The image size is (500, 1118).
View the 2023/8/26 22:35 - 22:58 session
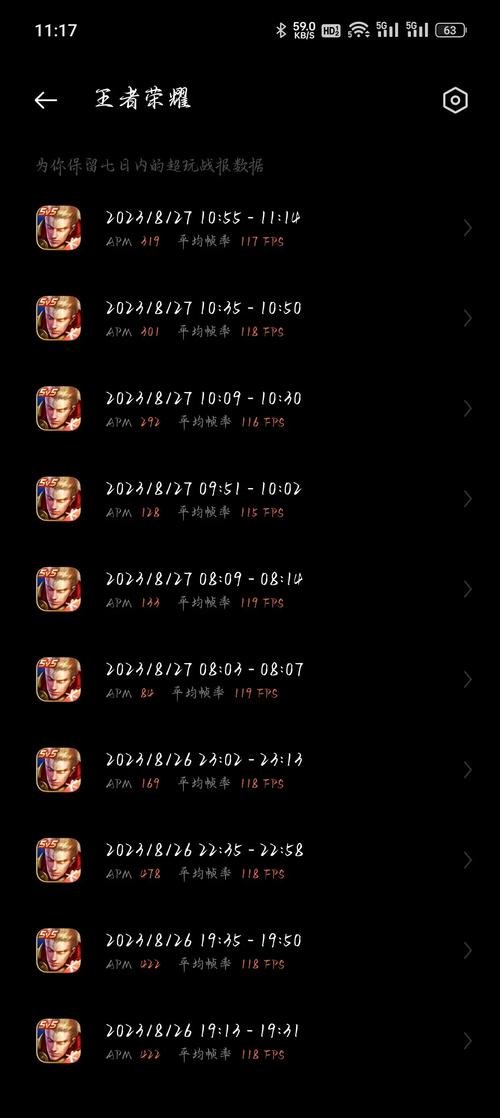click(x=250, y=860)
